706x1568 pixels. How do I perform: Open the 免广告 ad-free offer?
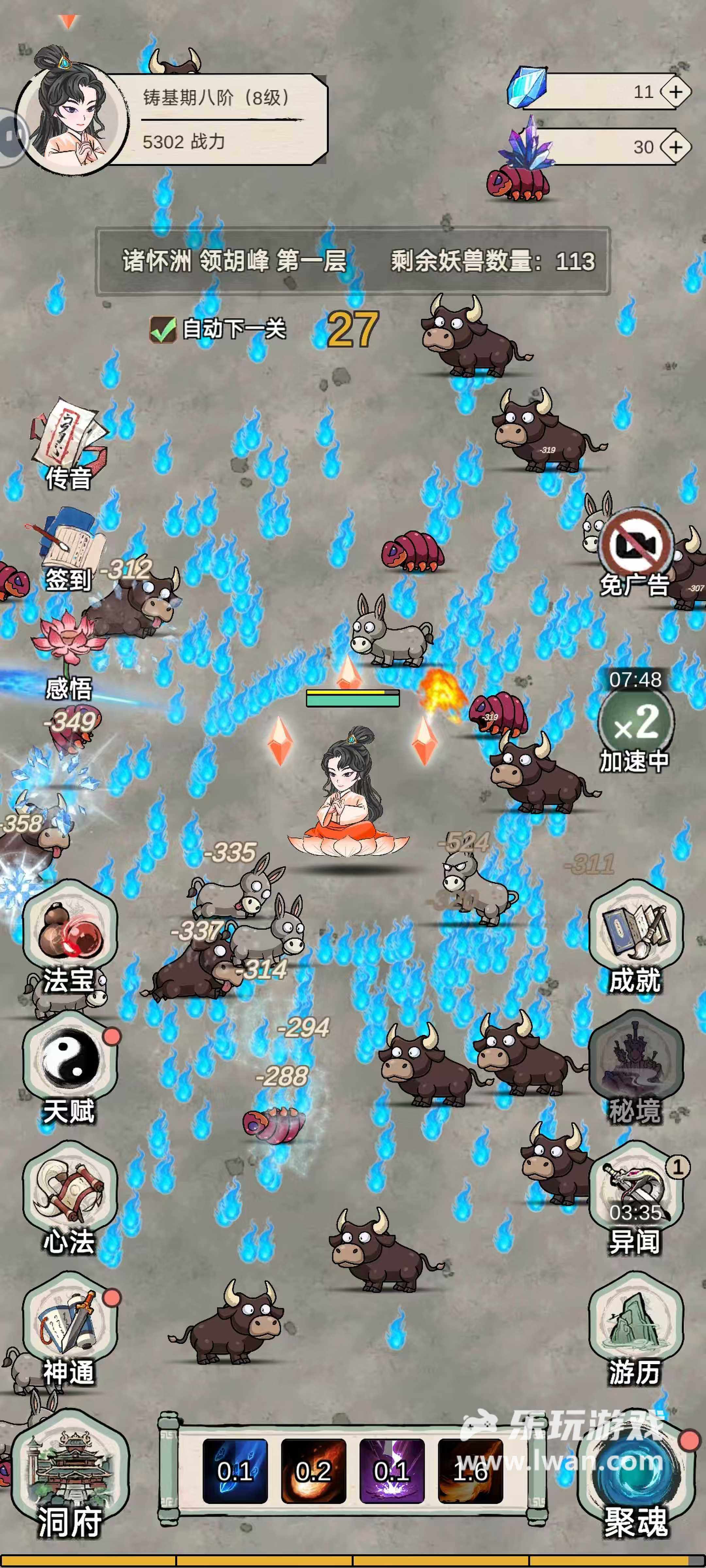tap(635, 551)
